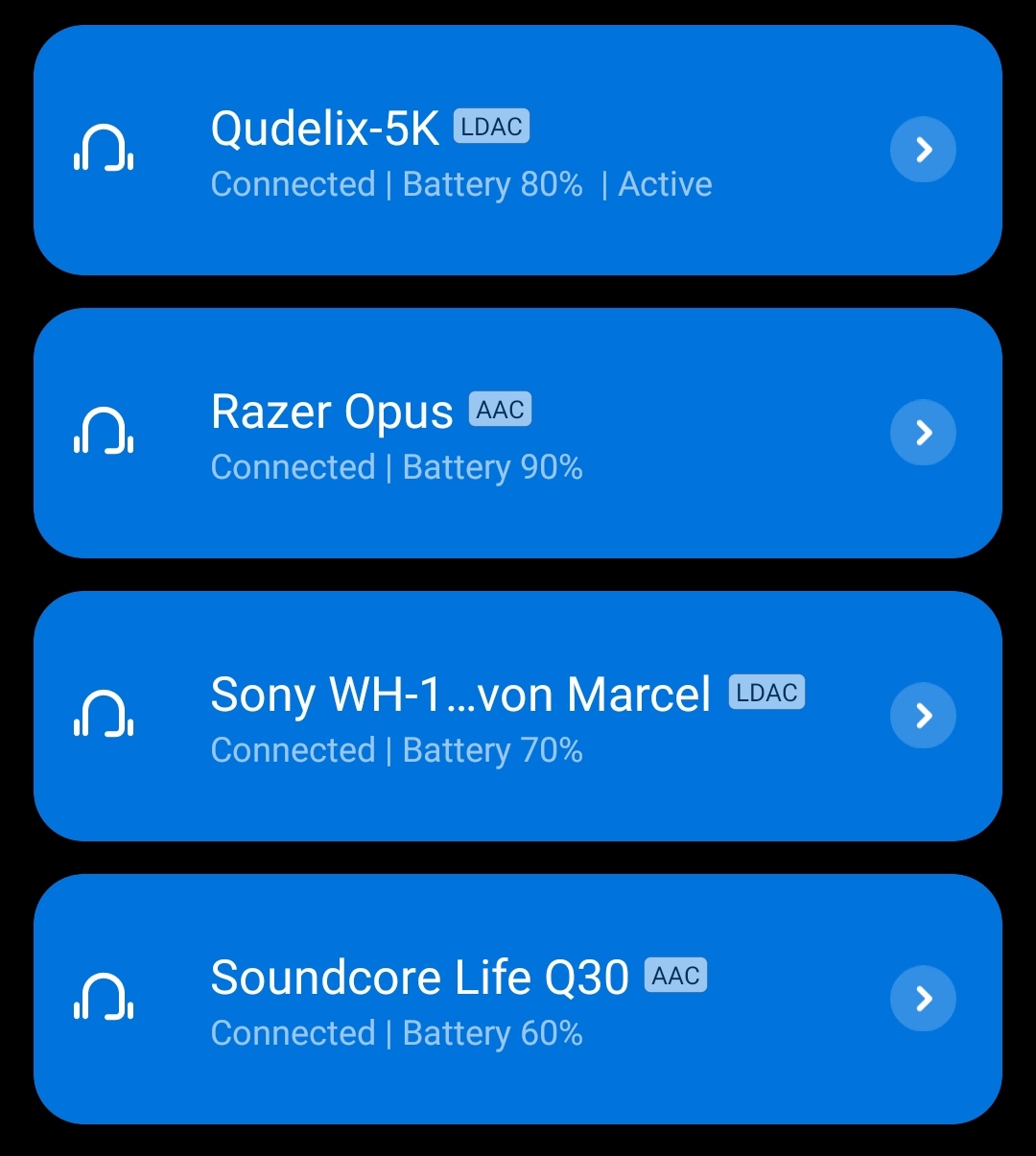Viewport: 1036px width, 1156px height.
Task: Open details arrow for Razer Opus
Action: pos(923,433)
